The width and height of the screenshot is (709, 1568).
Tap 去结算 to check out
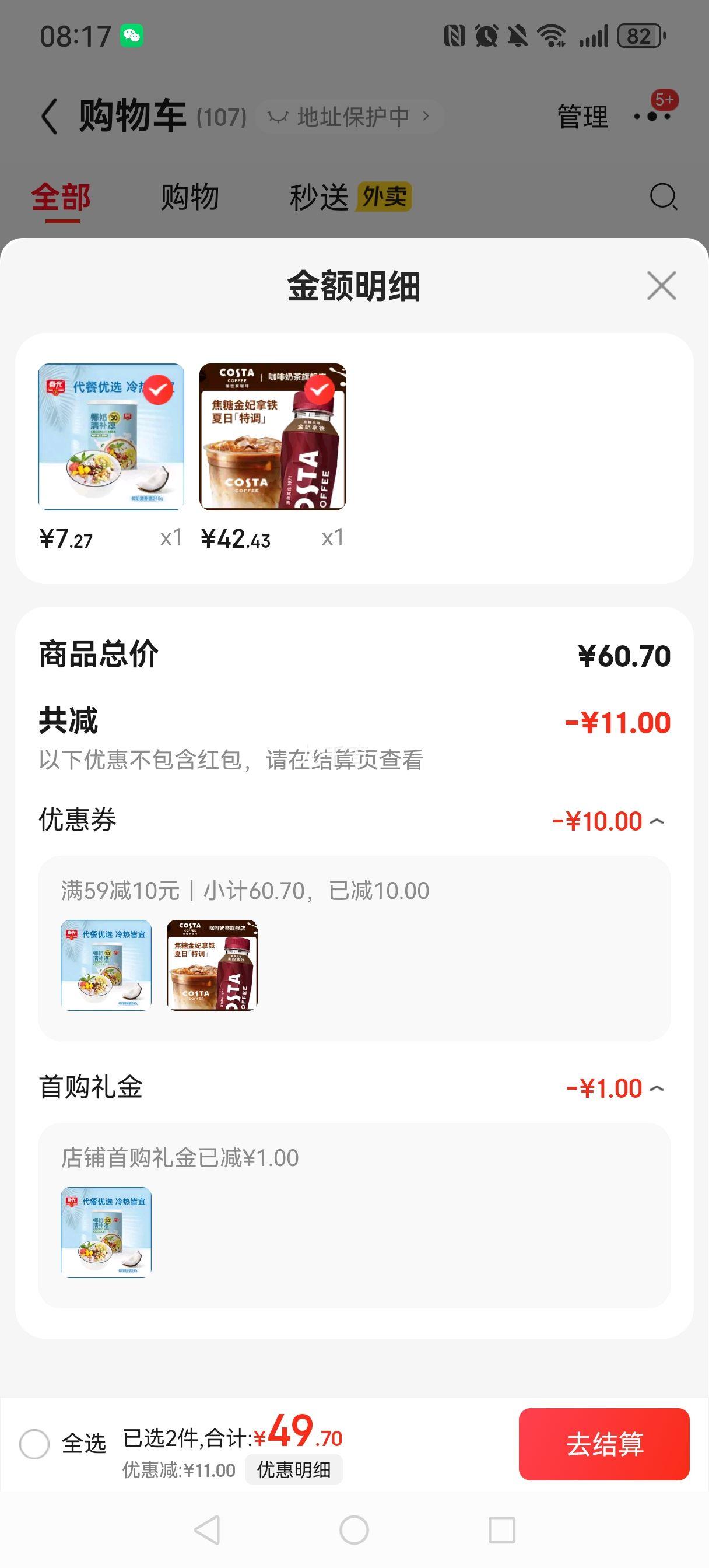(x=603, y=1444)
